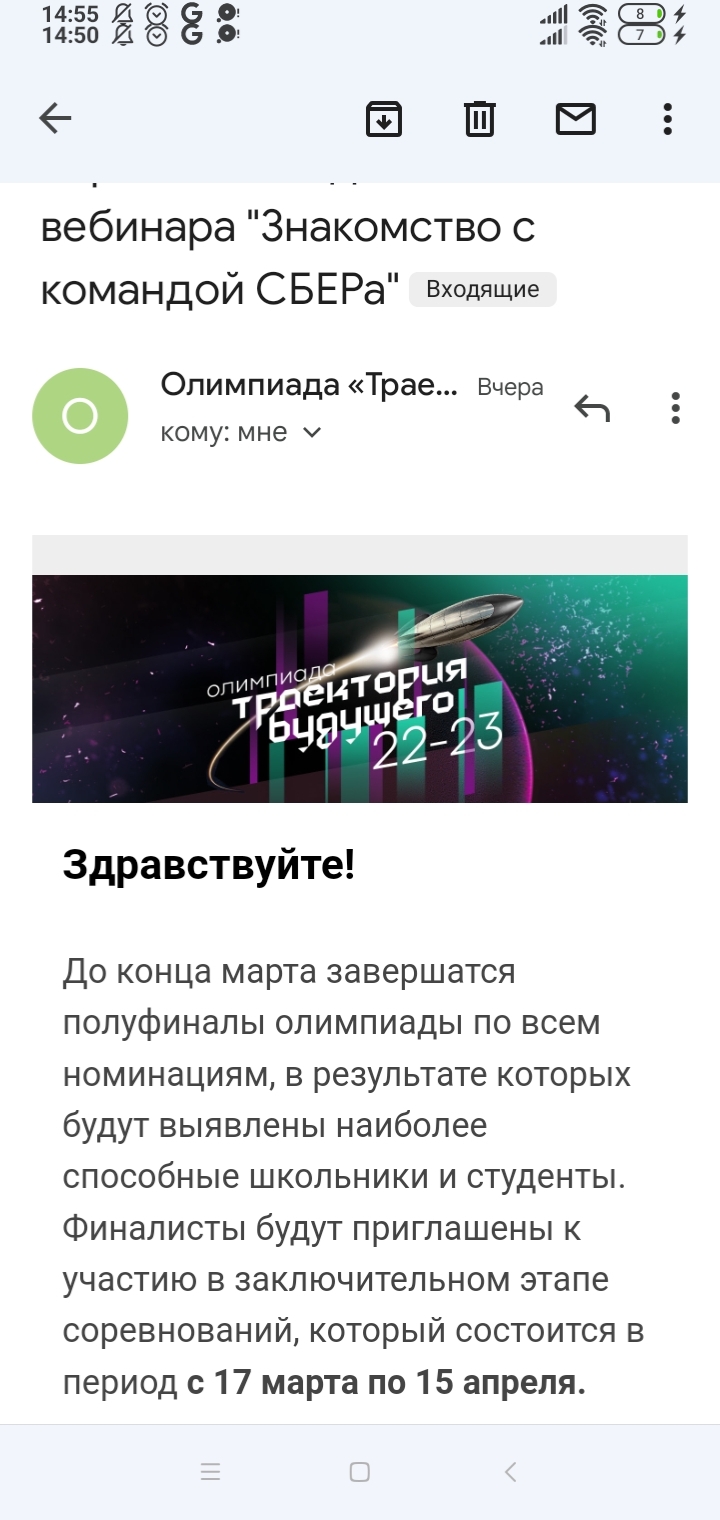Viewport: 720px width, 1520px height.
Task: Delete this email
Action: [x=480, y=119]
